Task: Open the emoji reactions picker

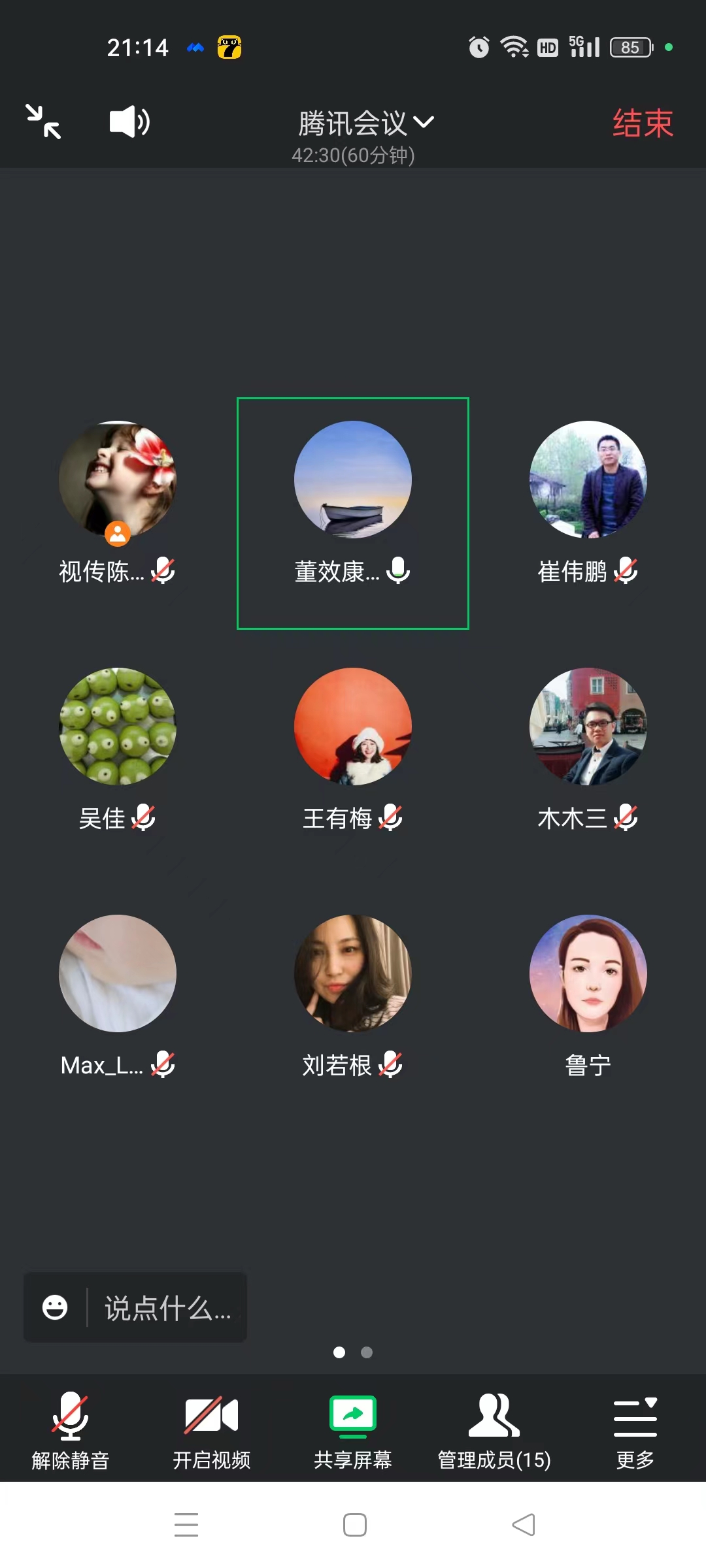Action: pyautogui.click(x=55, y=1307)
